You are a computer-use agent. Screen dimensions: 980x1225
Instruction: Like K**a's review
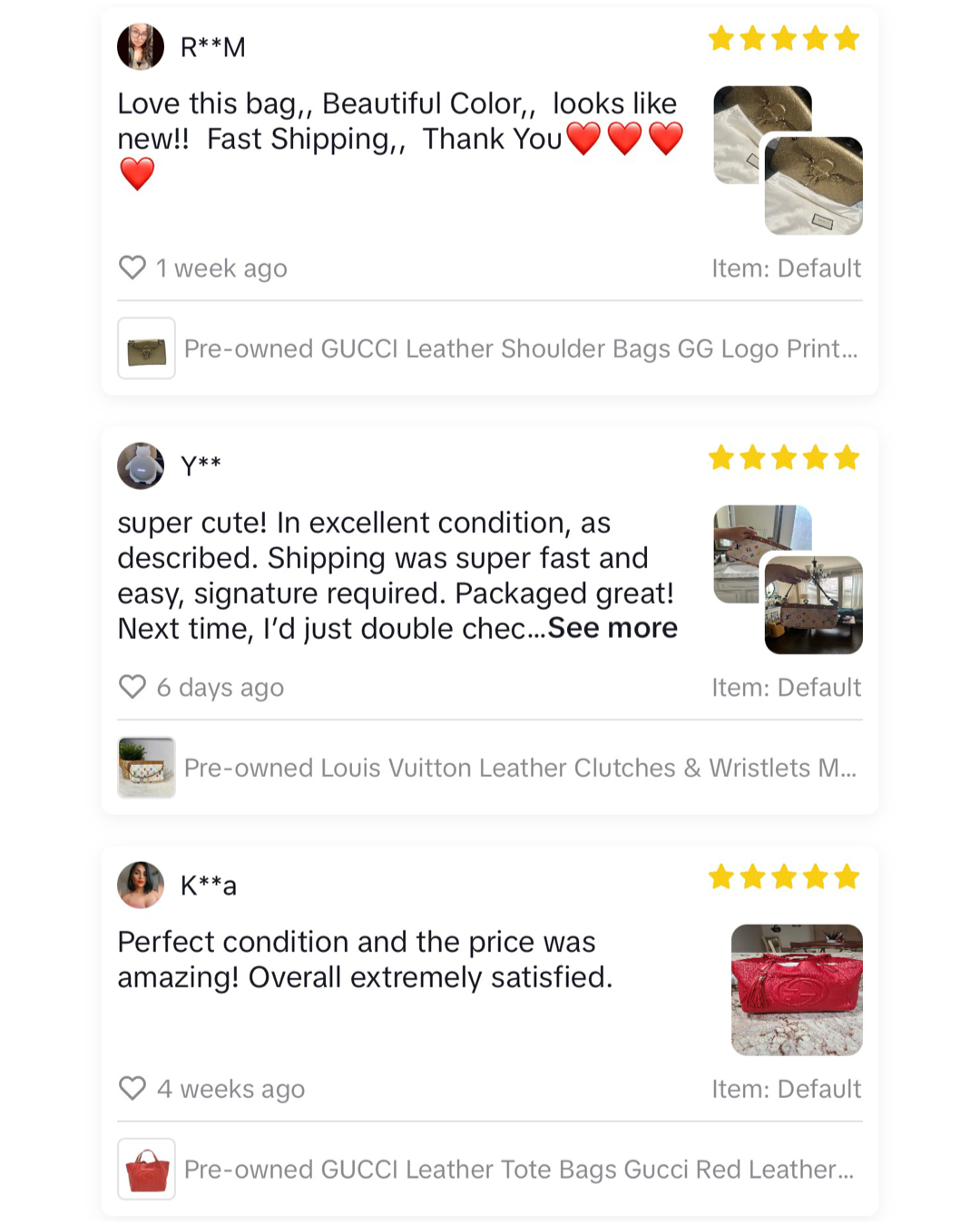132,1088
